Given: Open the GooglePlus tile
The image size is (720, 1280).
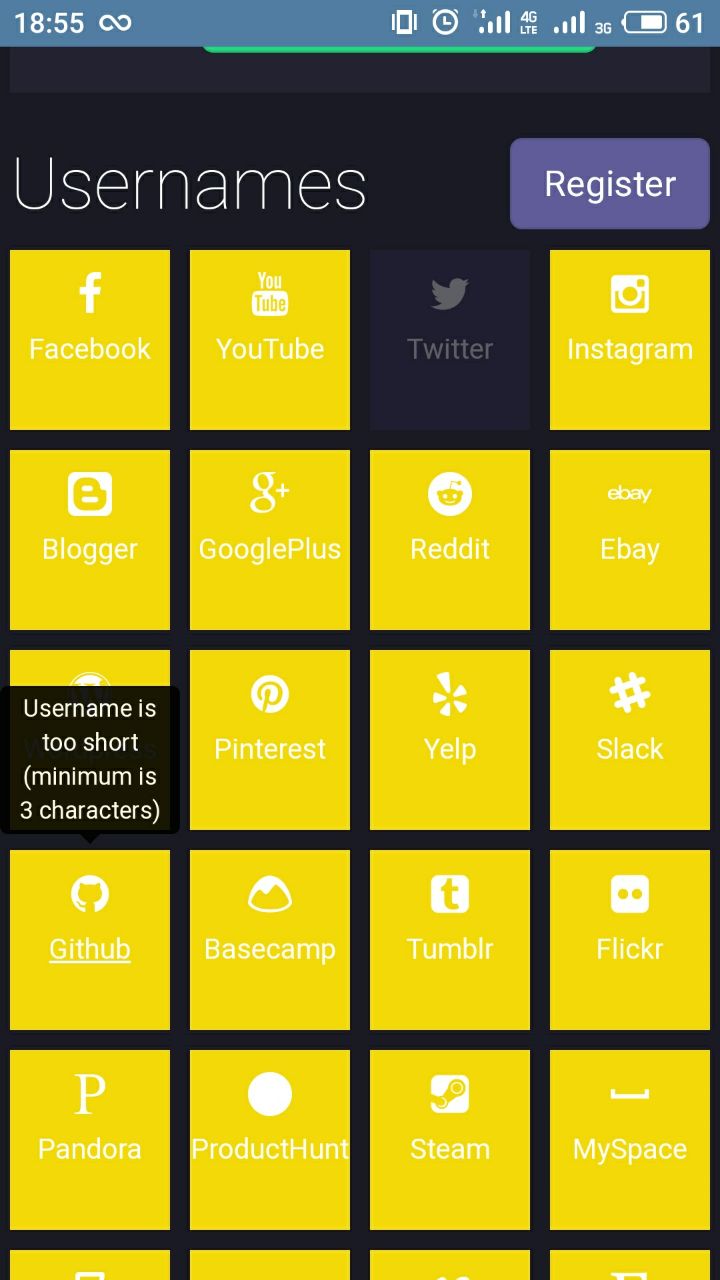Looking at the screenshot, I should 270,540.
